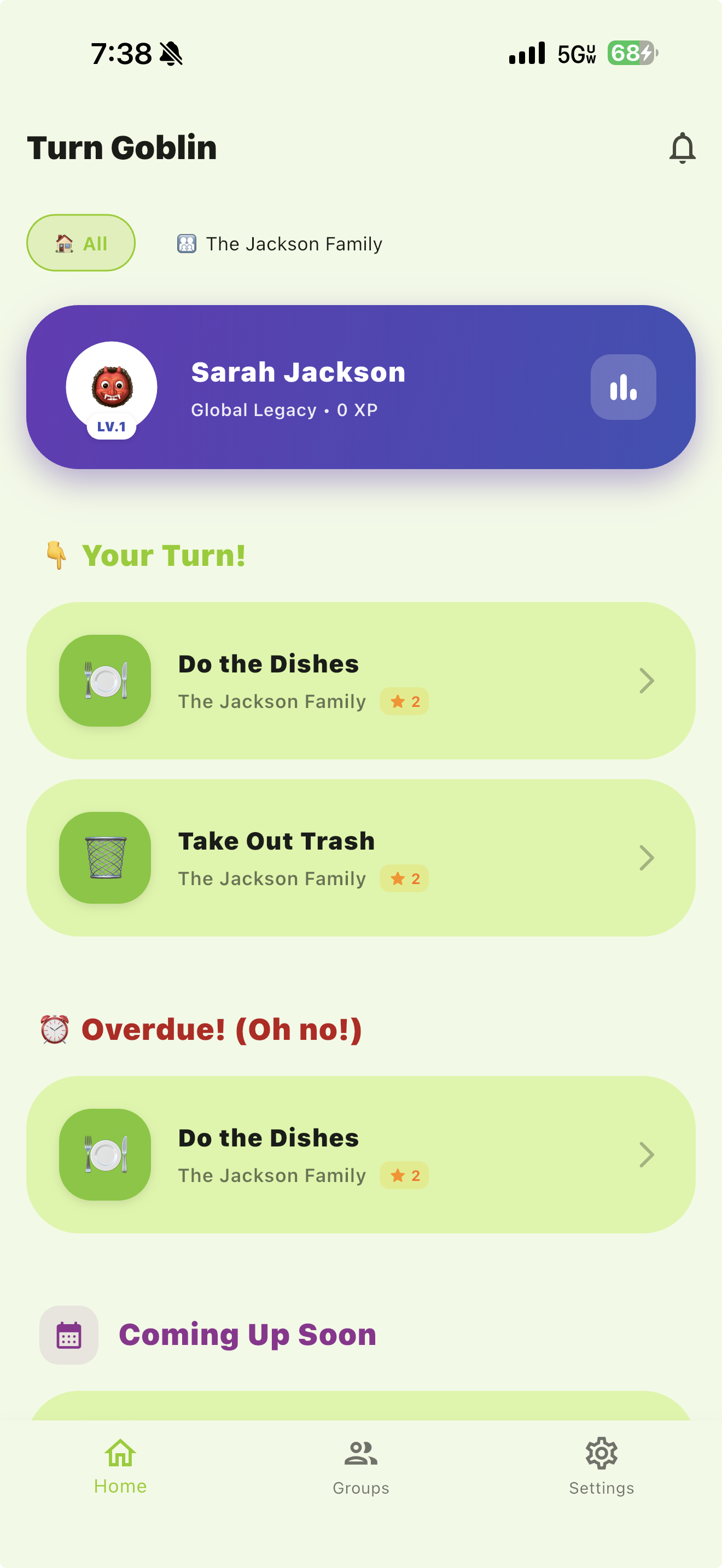Open the overdue Do the Dishes chevron
This screenshot has height=1568, width=722.
click(647, 1154)
